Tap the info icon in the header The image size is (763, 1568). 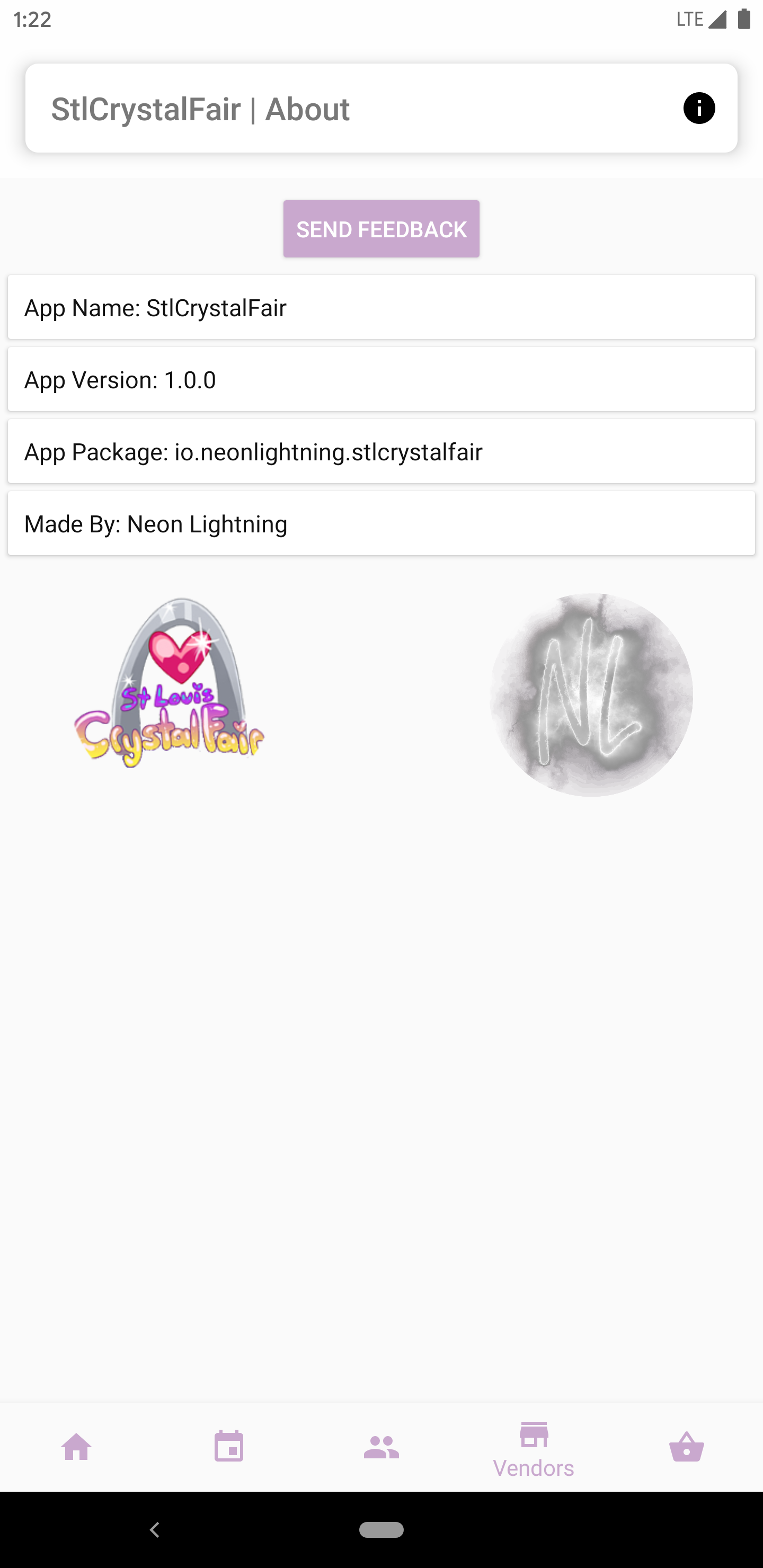[x=698, y=109]
